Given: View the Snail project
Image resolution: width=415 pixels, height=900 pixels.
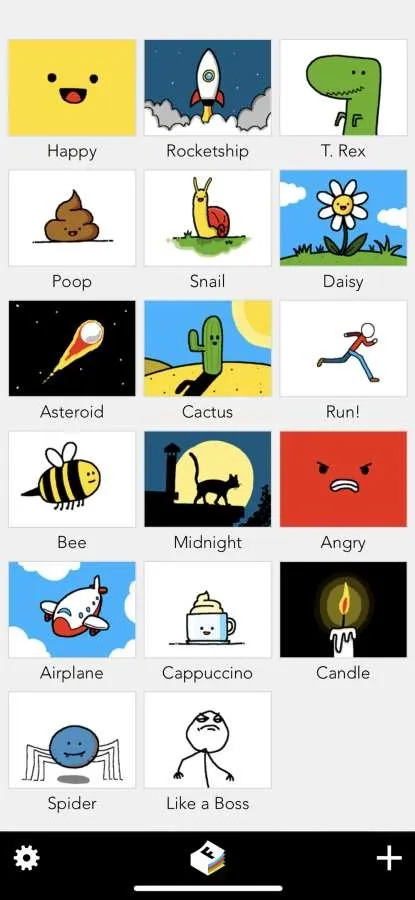Looking at the screenshot, I should [208, 218].
